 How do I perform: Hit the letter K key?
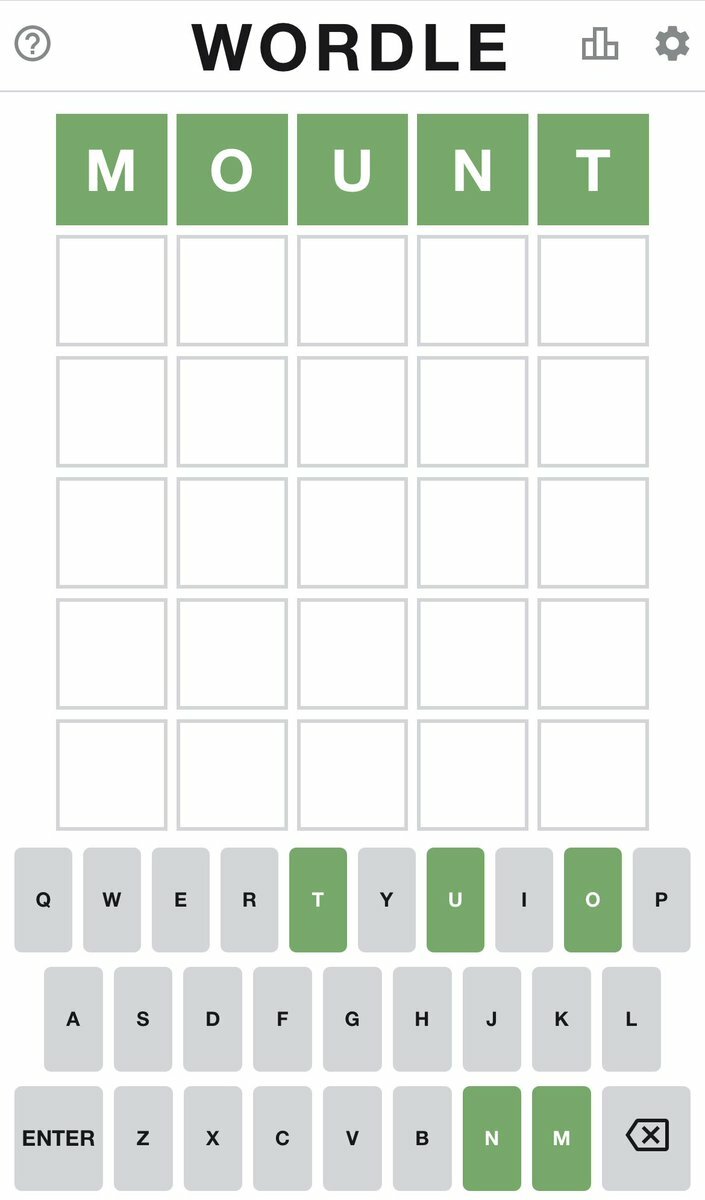[x=561, y=1019]
